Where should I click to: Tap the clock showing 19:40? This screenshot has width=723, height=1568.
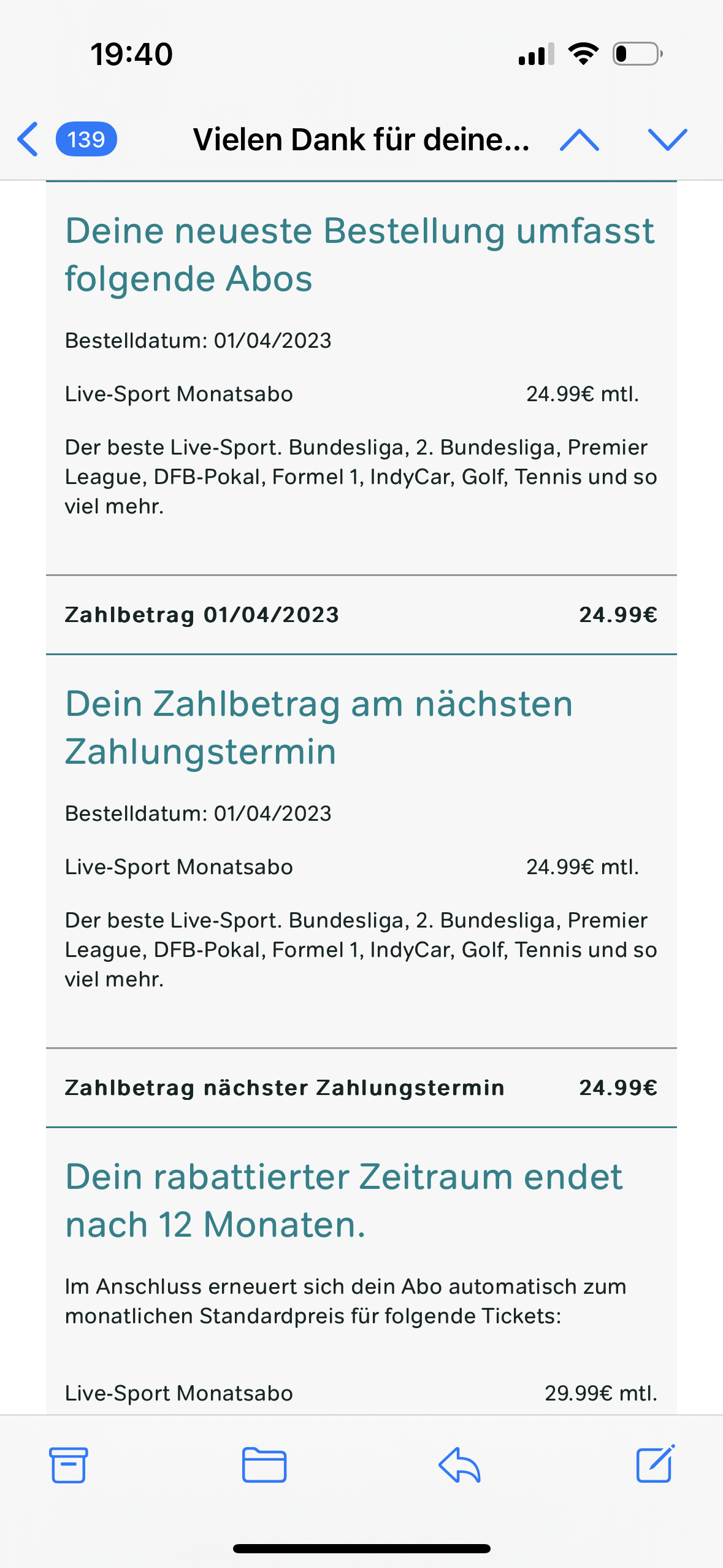point(131,54)
